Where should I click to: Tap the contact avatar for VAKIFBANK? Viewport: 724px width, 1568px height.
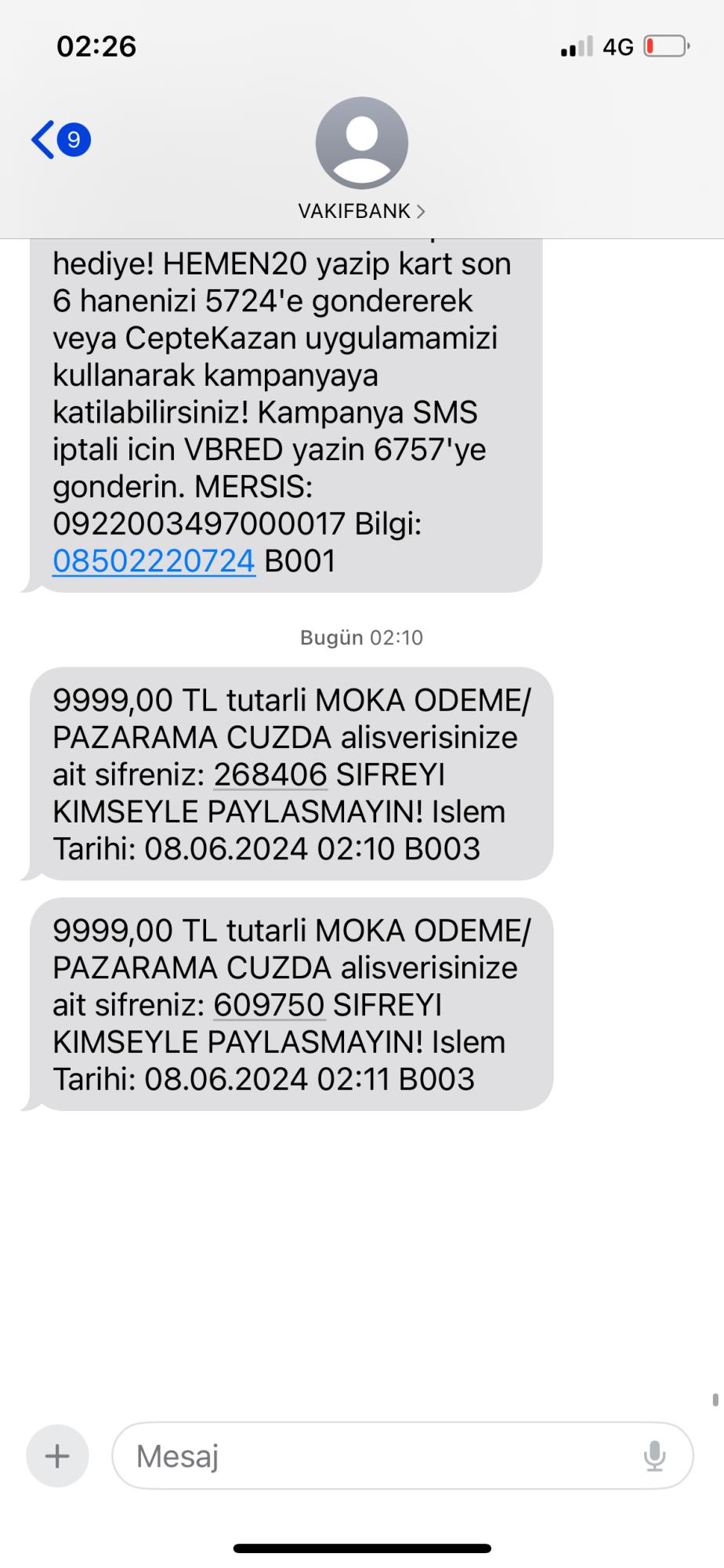360,143
